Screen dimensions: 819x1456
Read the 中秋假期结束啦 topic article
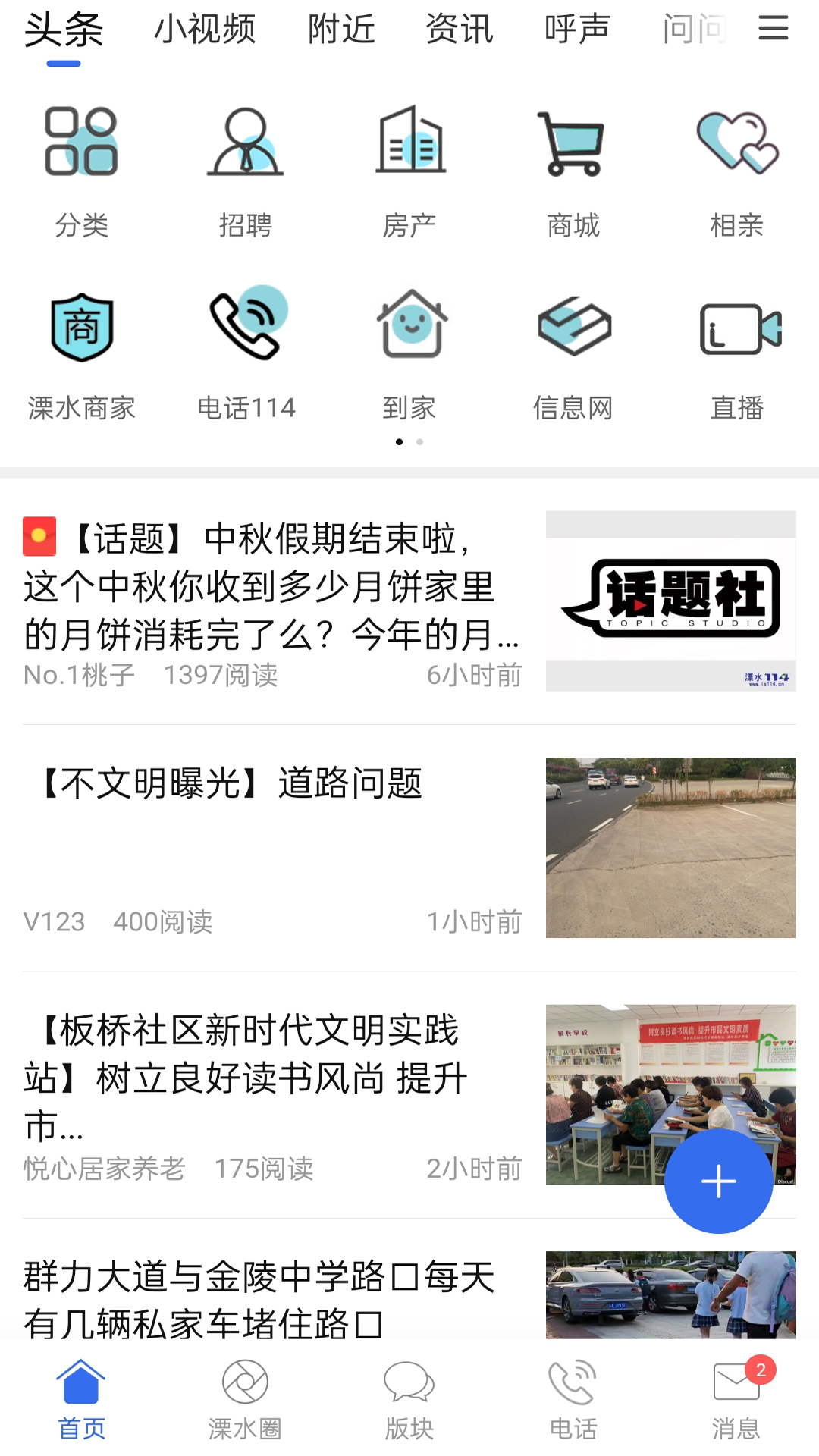(273, 588)
